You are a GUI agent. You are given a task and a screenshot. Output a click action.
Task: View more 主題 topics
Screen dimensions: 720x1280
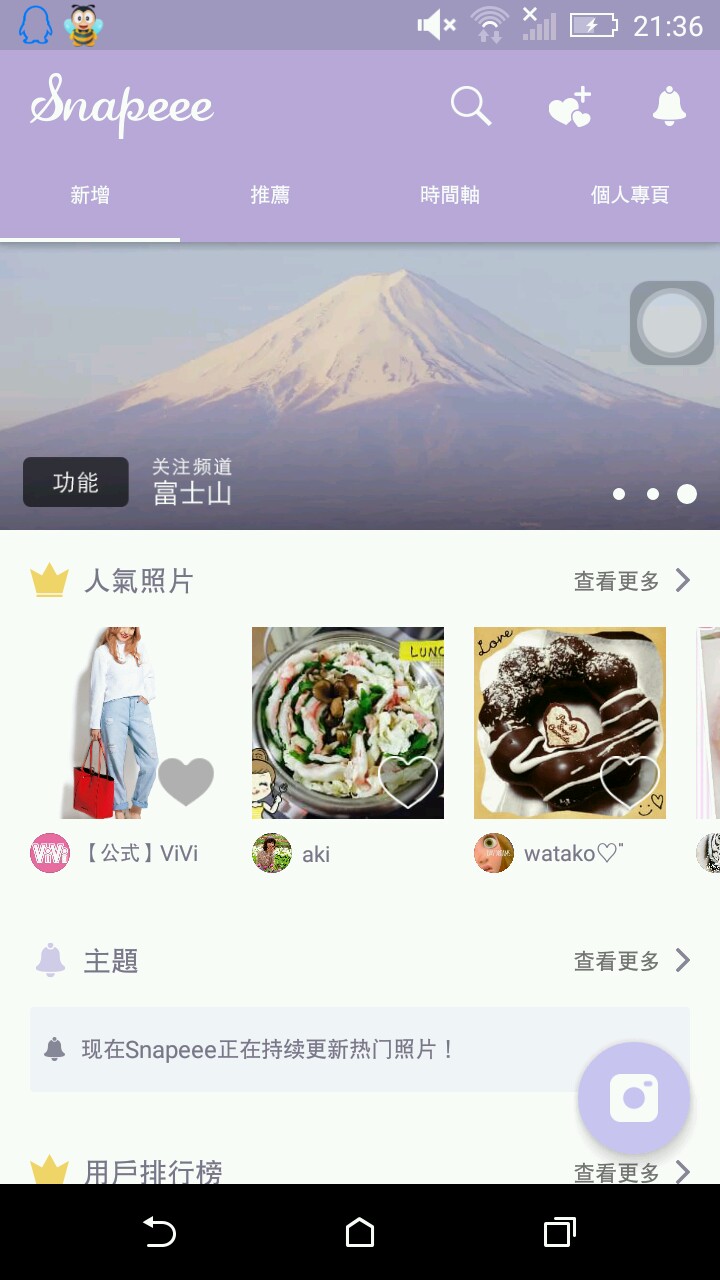point(632,961)
